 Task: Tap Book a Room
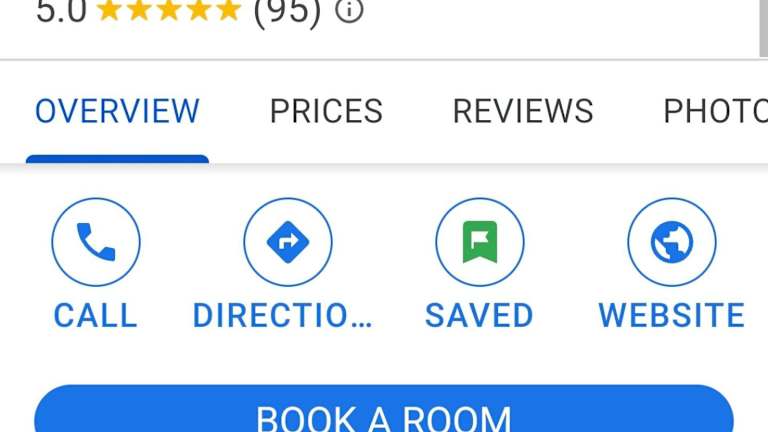tap(384, 412)
